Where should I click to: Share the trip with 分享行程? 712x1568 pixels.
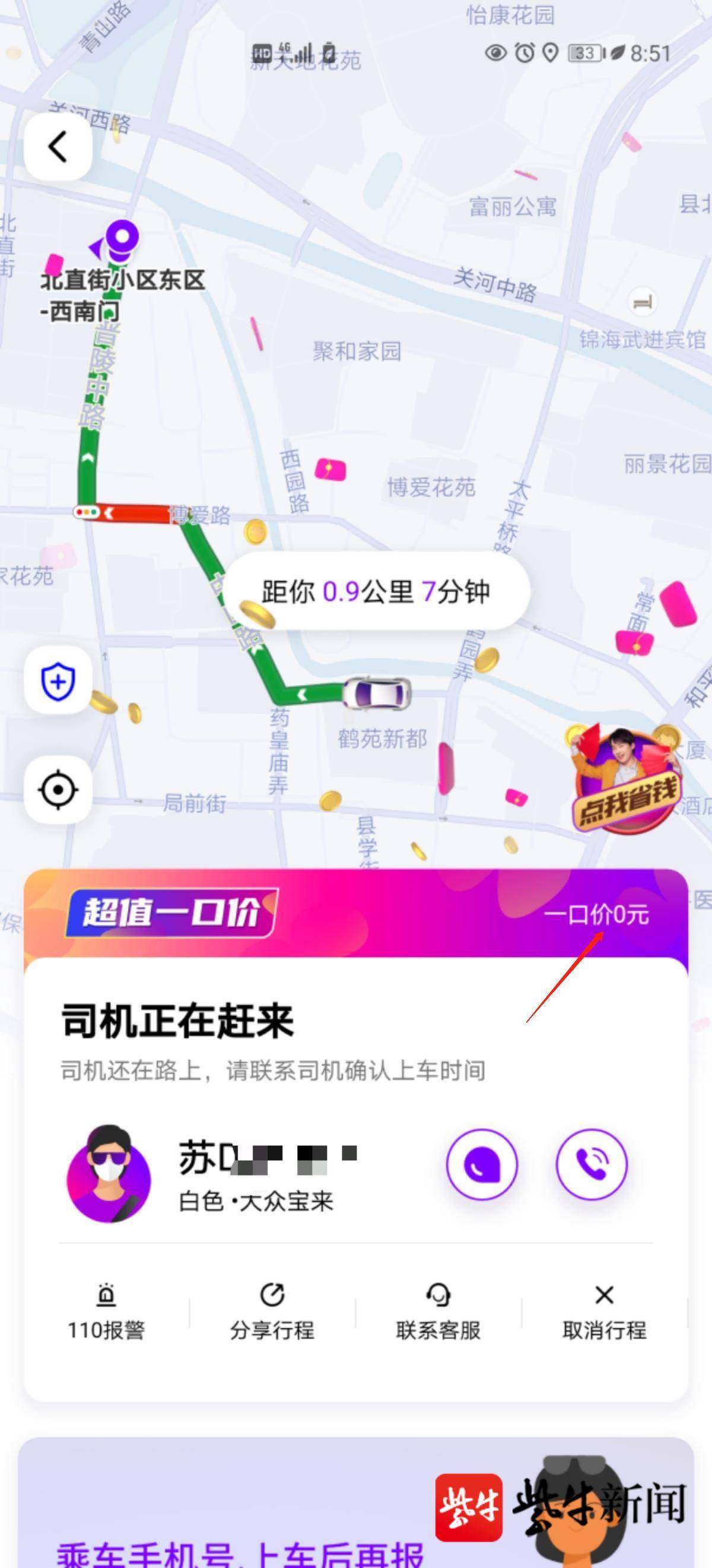click(x=272, y=1312)
